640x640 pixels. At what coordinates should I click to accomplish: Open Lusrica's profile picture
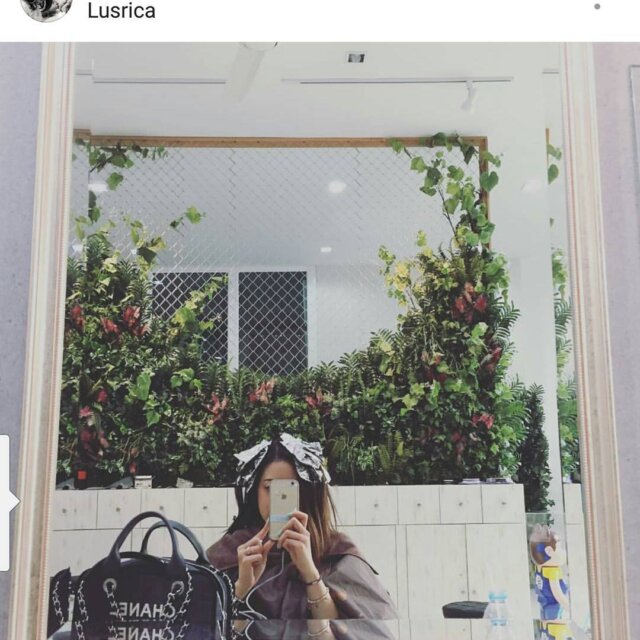click(46, 8)
